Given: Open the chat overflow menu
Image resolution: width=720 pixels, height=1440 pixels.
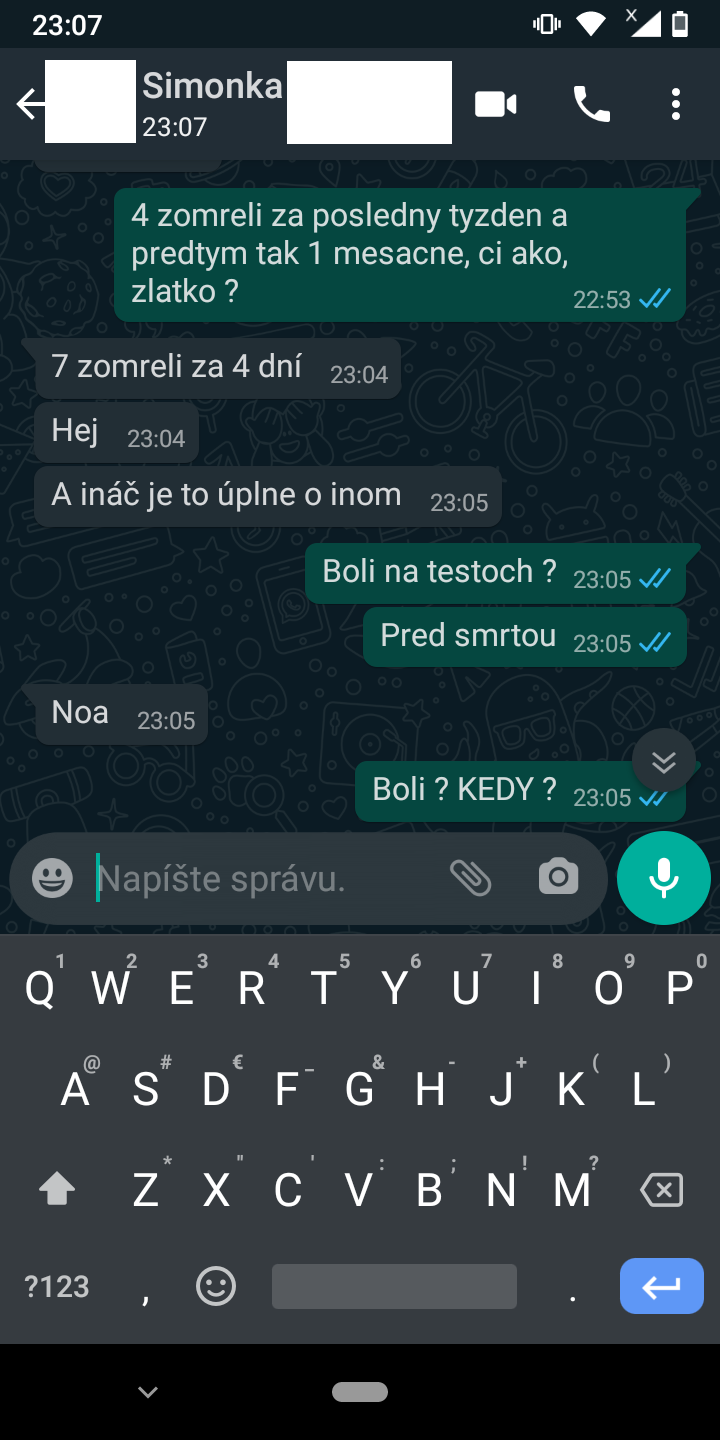Looking at the screenshot, I should 676,104.
